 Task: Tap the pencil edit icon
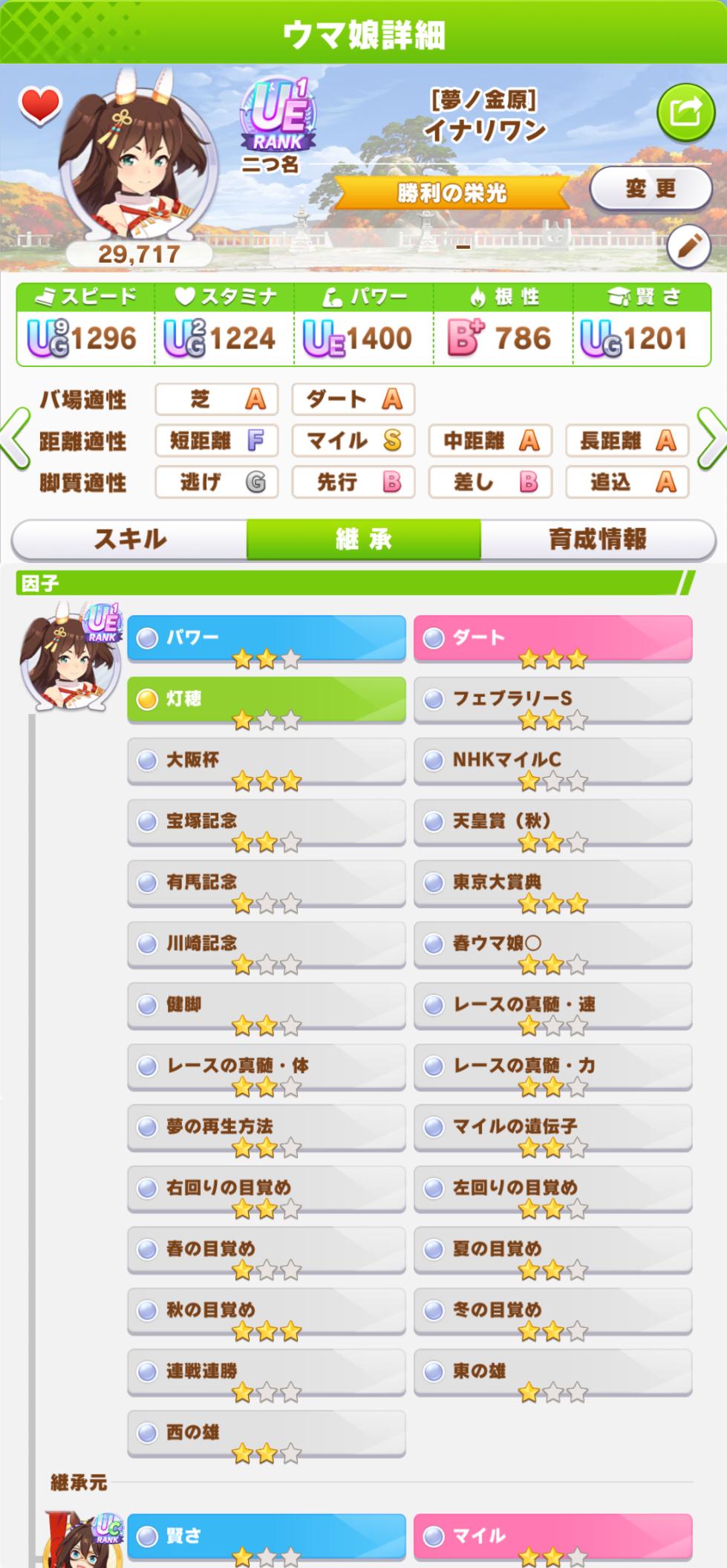[688, 247]
